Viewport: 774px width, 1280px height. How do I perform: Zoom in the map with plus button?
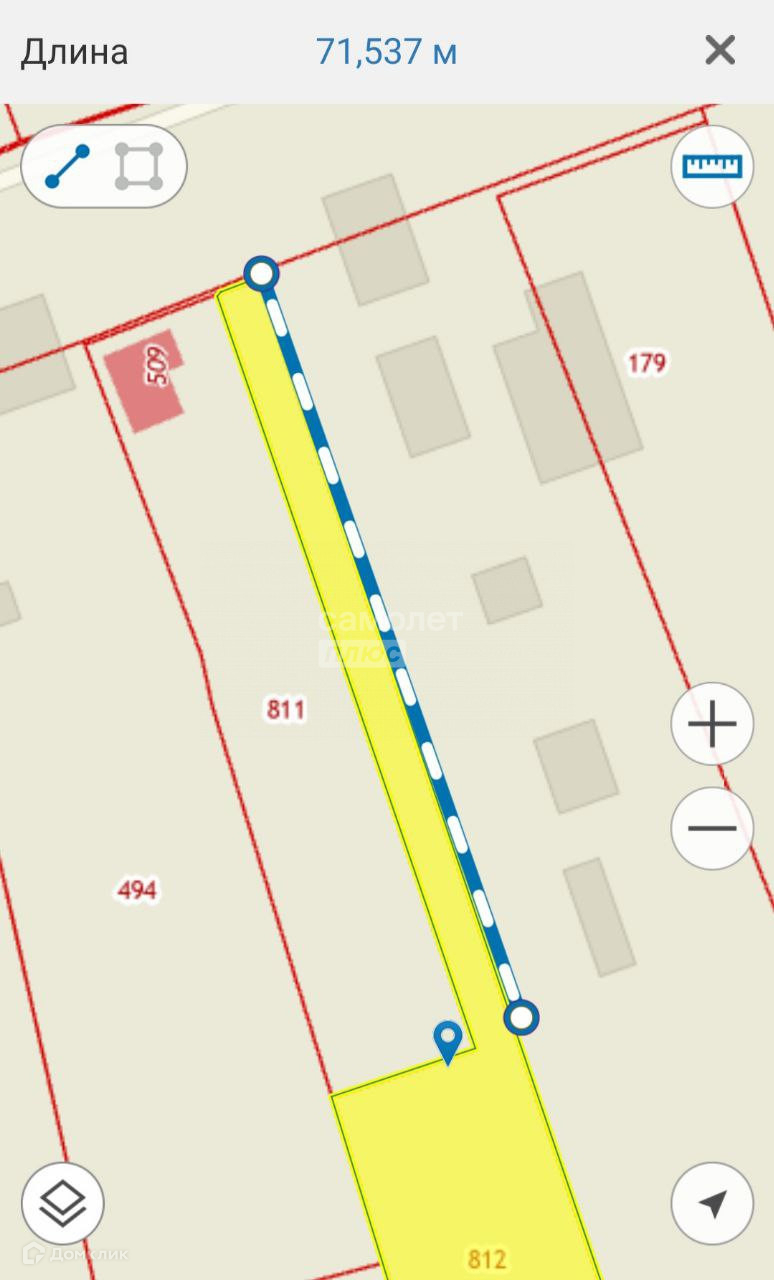tap(712, 724)
